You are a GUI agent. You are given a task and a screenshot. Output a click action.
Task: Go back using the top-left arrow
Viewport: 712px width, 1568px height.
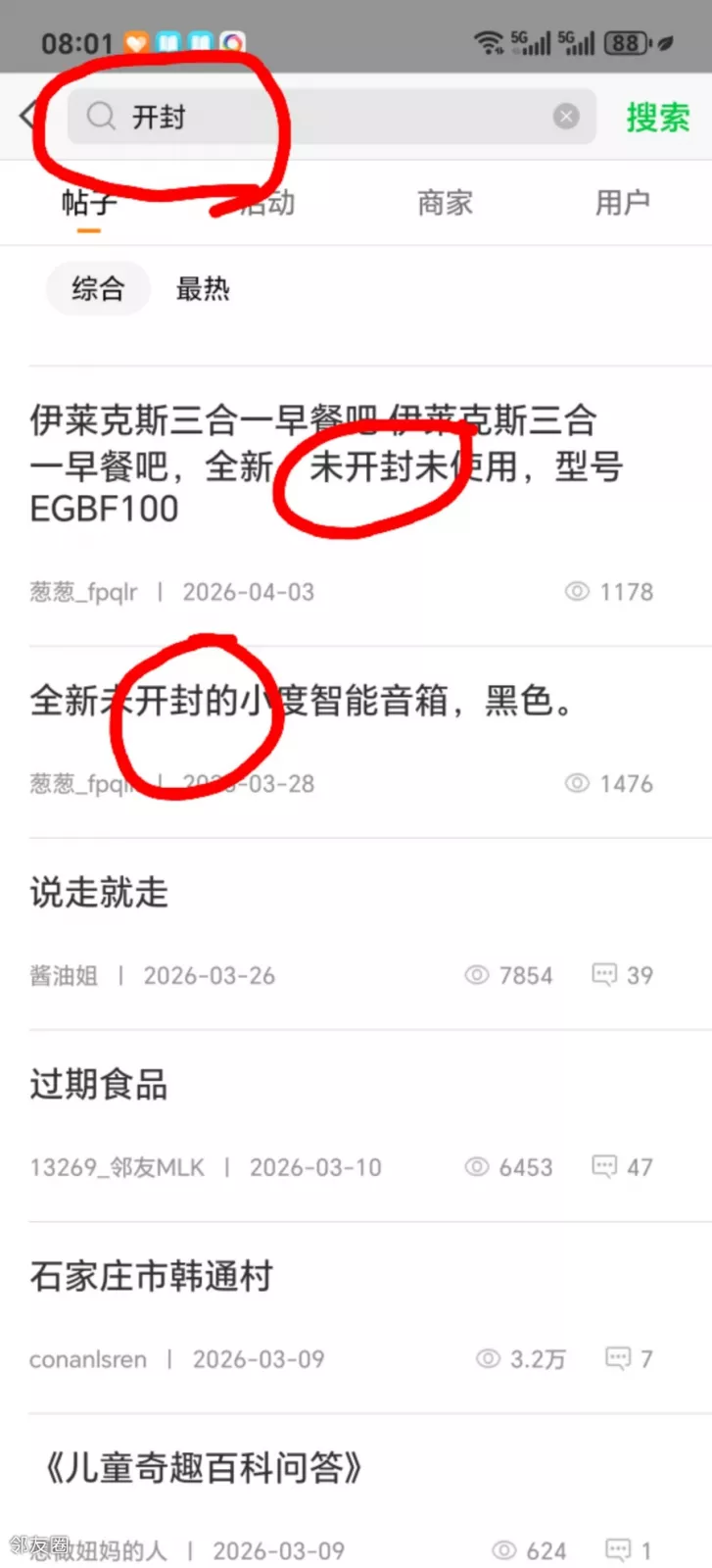pyautogui.click(x=27, y=117)
